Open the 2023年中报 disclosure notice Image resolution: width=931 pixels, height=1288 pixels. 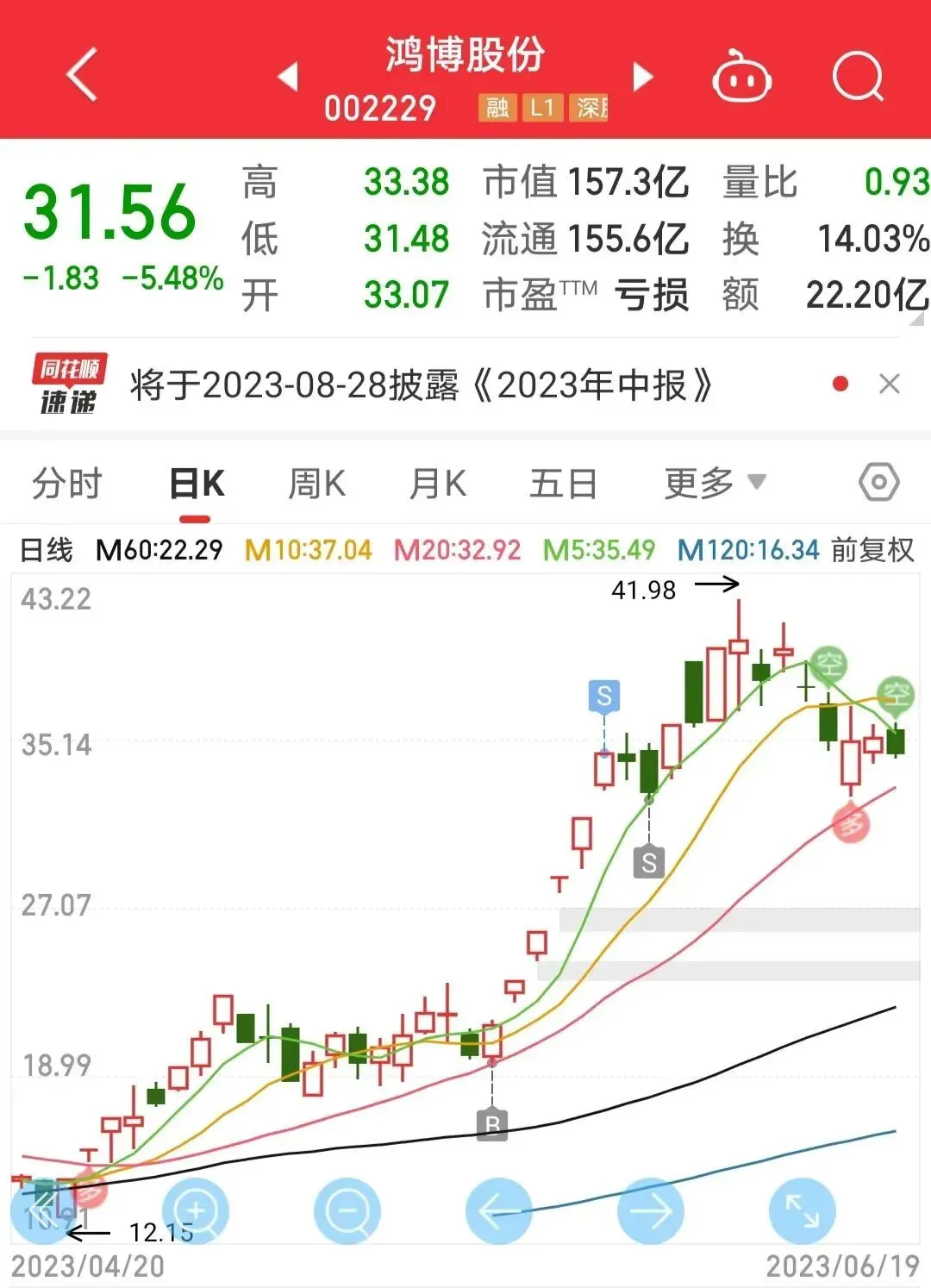[x=421, y=385]
